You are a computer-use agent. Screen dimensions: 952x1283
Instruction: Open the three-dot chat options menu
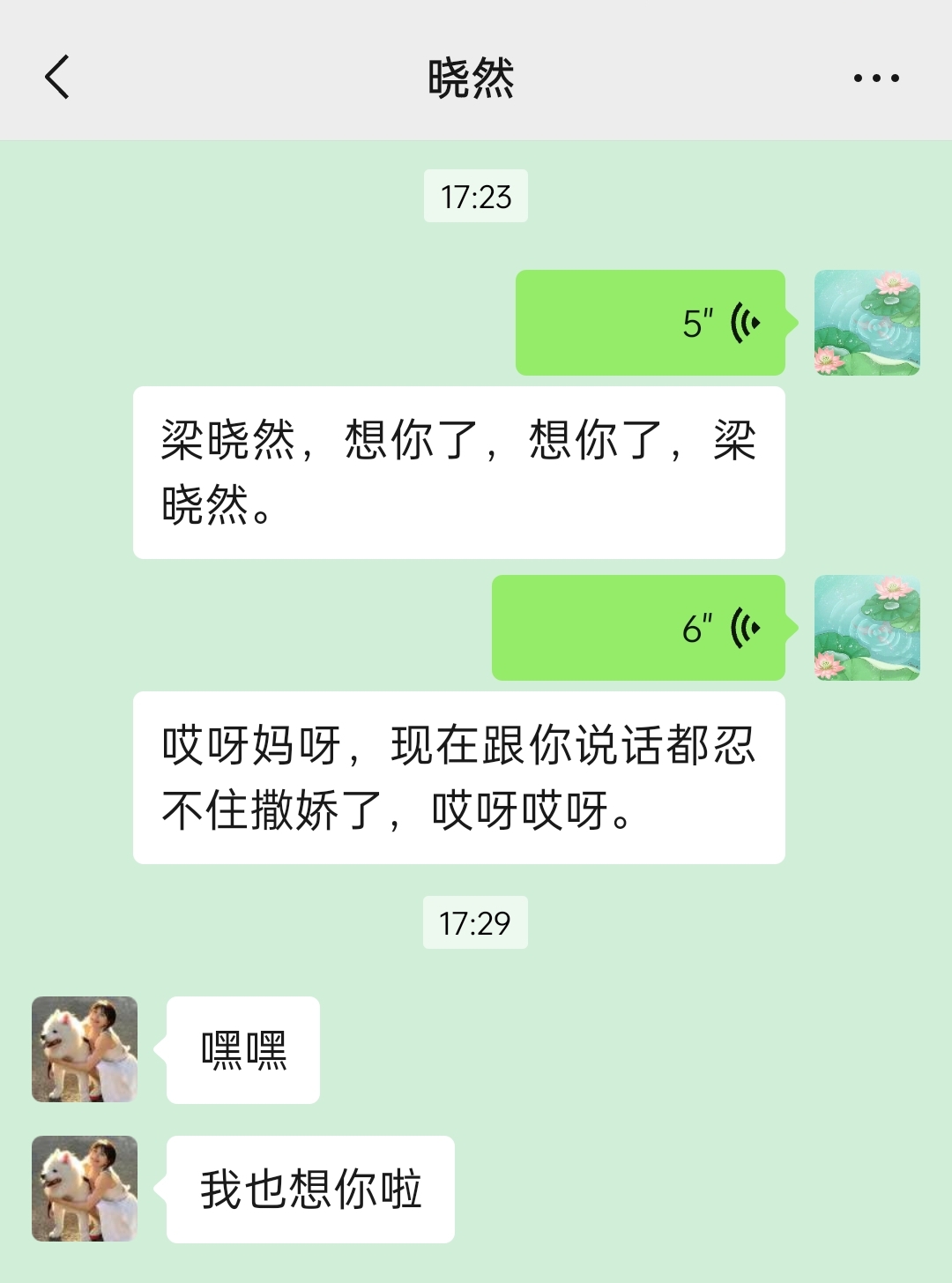(876, 78)
